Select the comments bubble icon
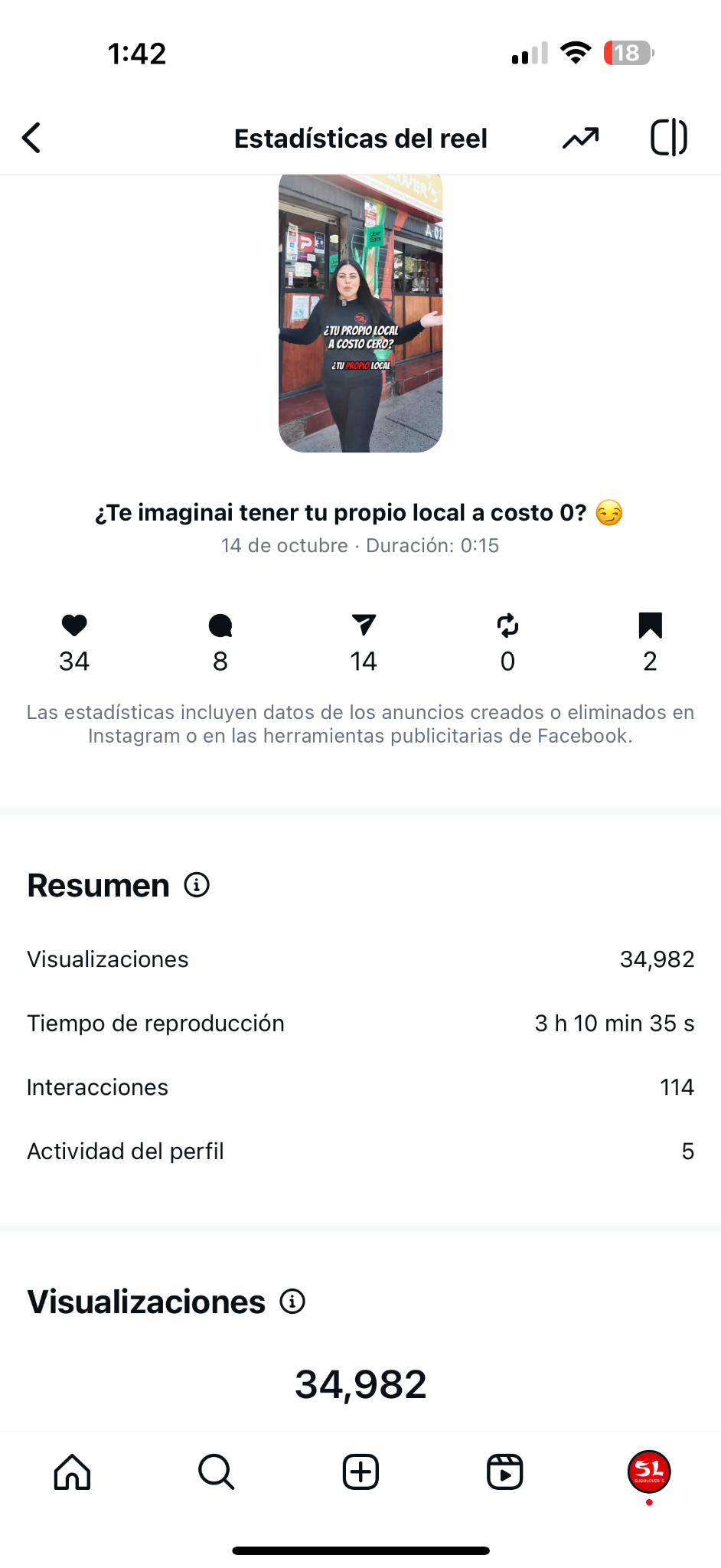This screenshot has height=1568, width=721. [x=218, y=626]
